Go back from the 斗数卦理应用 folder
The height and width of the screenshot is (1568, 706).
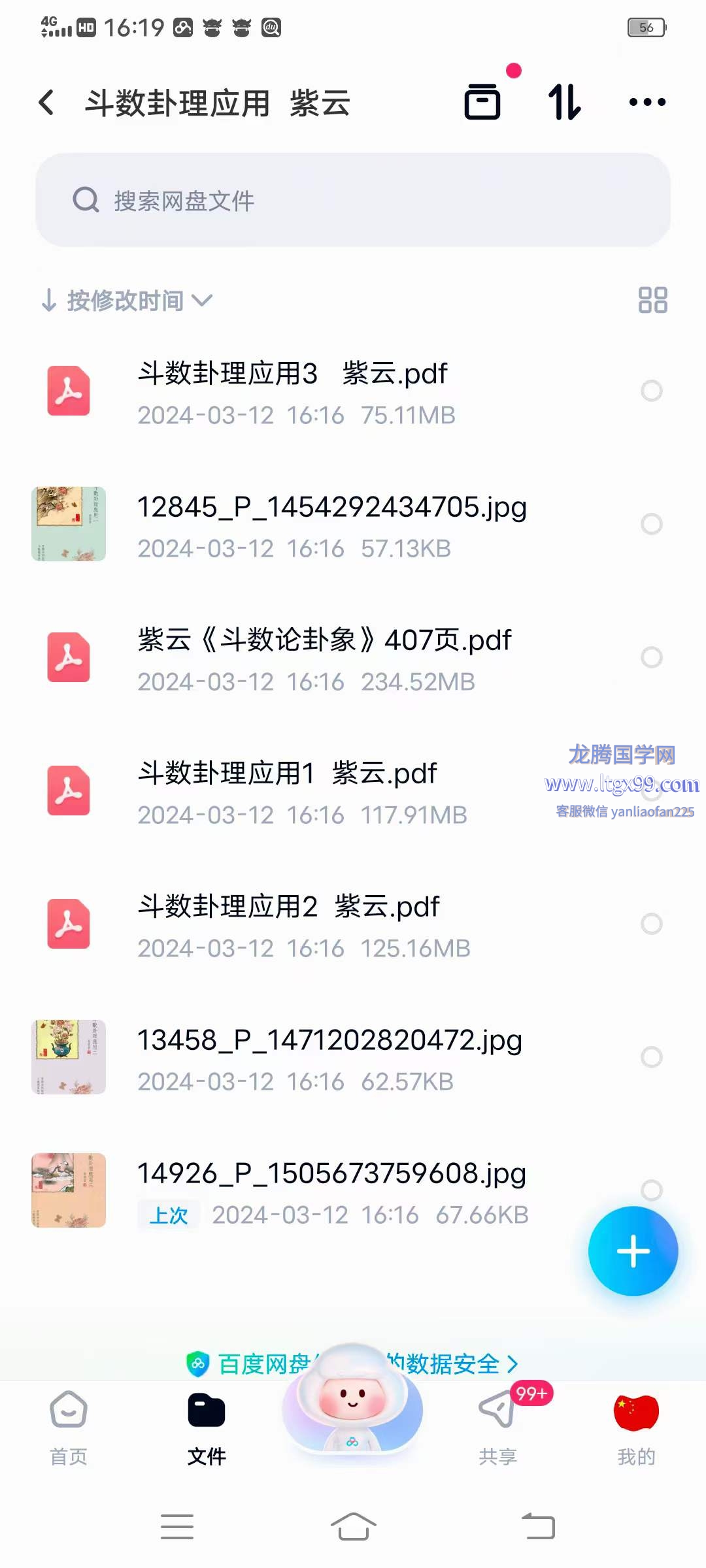tap(46, 103)
